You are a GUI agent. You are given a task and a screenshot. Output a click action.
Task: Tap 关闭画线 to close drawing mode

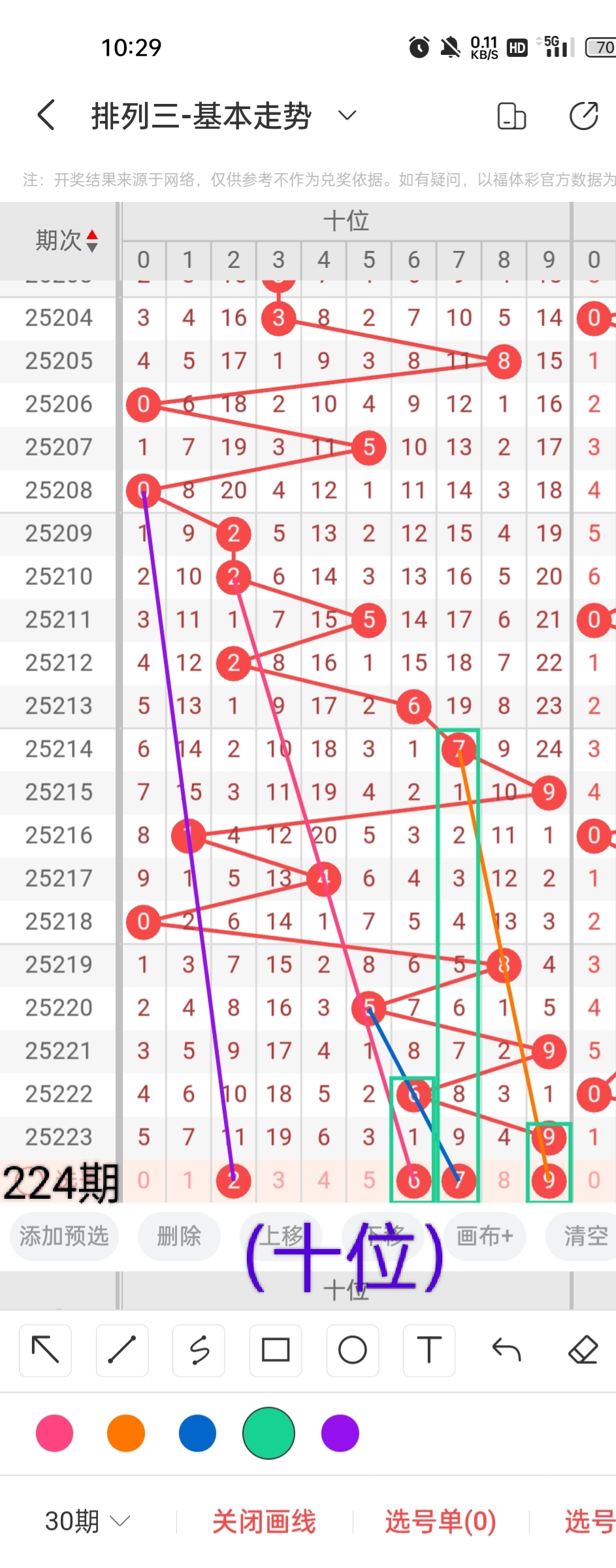(x=264, y=1521)
